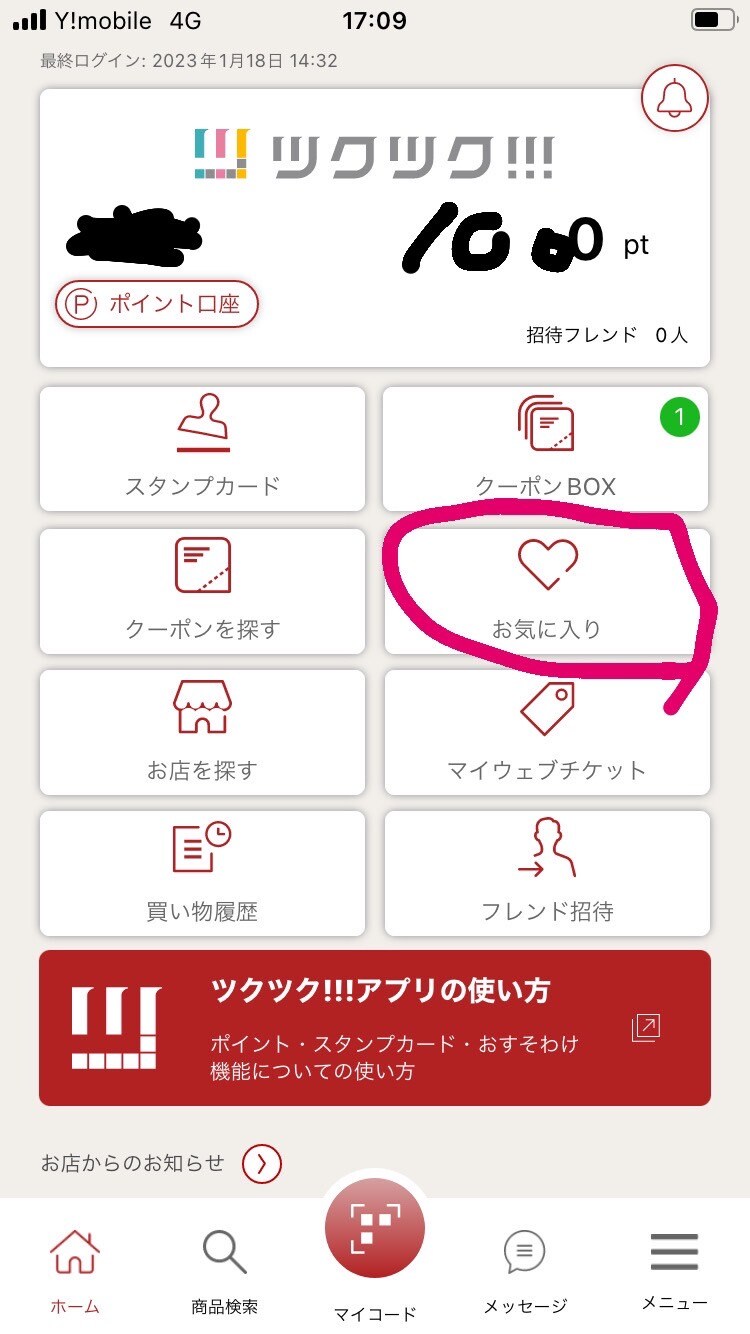Open ポイント口座 point account

pyautogui.click(x=157, y=304)
